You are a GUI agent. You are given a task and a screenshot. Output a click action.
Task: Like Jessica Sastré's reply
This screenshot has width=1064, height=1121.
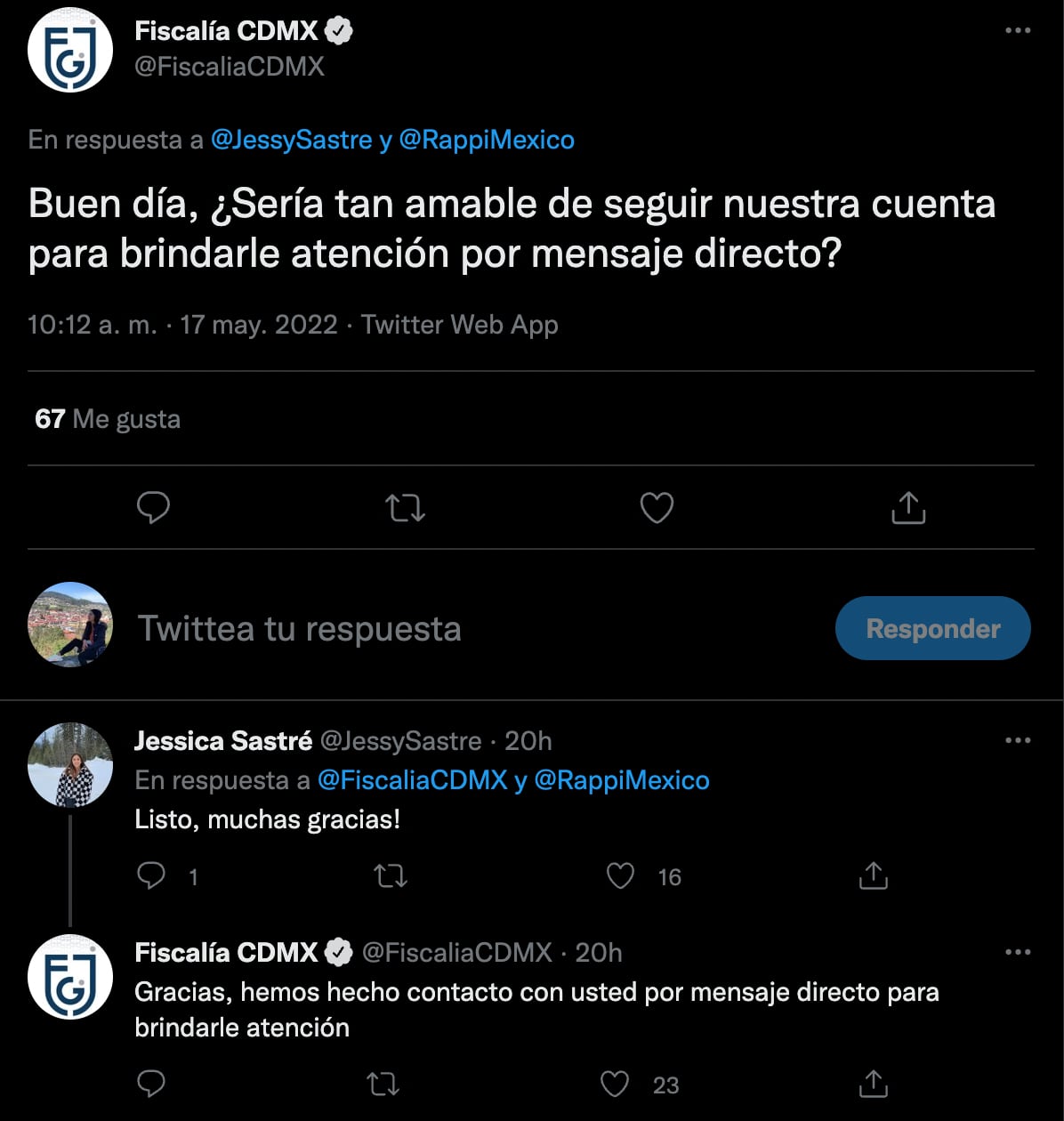pyautogui.click(x=620, y=876)
